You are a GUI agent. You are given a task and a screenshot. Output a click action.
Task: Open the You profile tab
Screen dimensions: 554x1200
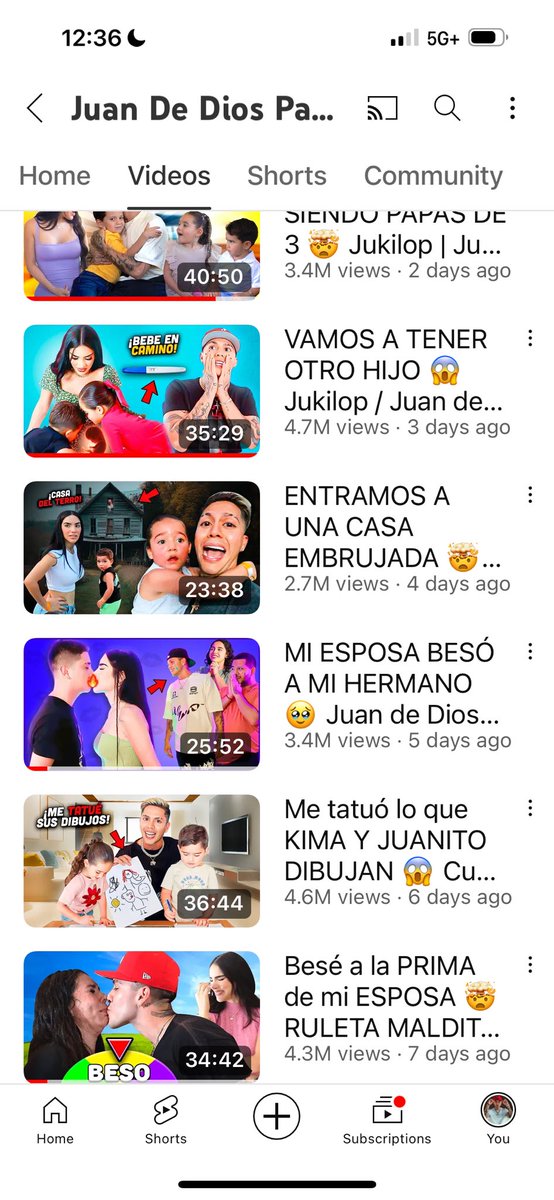pyautogui.click(x=498, y=1120)
